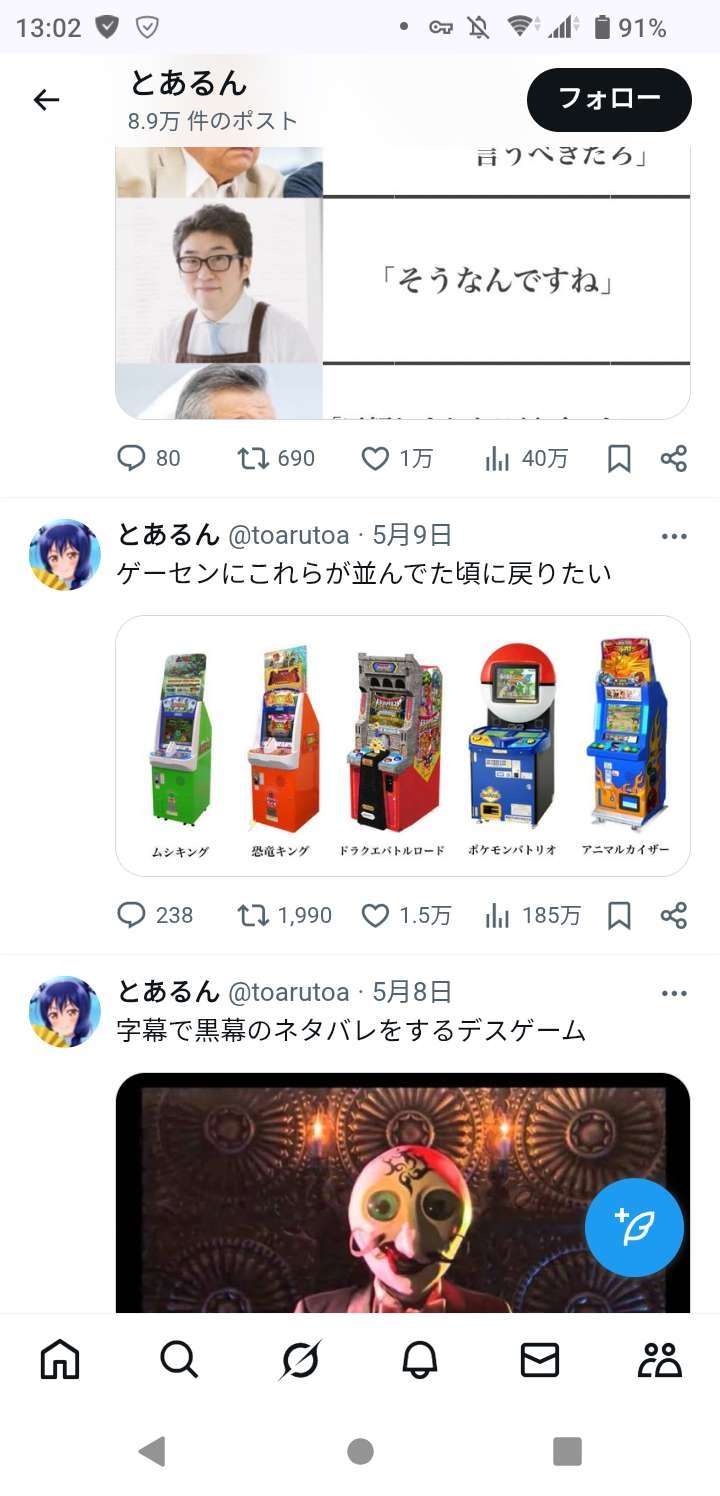720x1496 pixels.
Task: Open replies on the 「そうなんですね」 post
Action: [x=149, y=458]
